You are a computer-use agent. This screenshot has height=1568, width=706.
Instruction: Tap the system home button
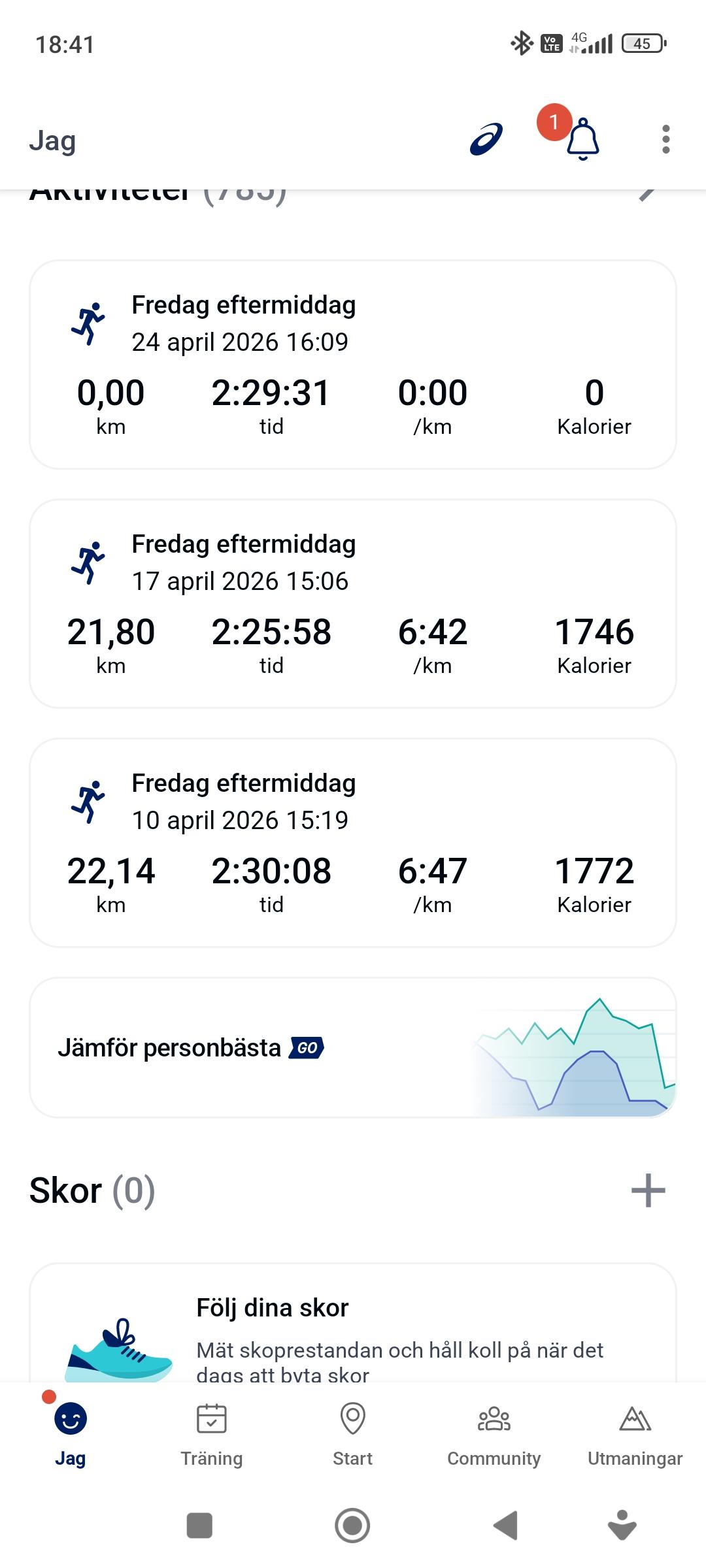tap(352, 1526)
